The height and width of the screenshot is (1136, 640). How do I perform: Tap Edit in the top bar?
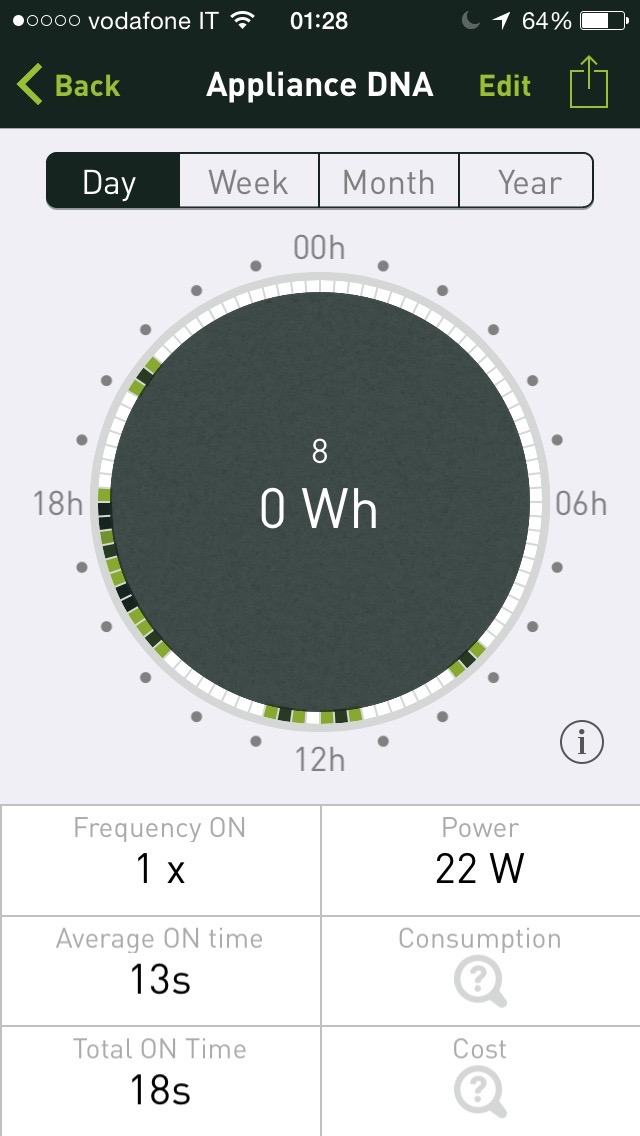tap(505, 85)
